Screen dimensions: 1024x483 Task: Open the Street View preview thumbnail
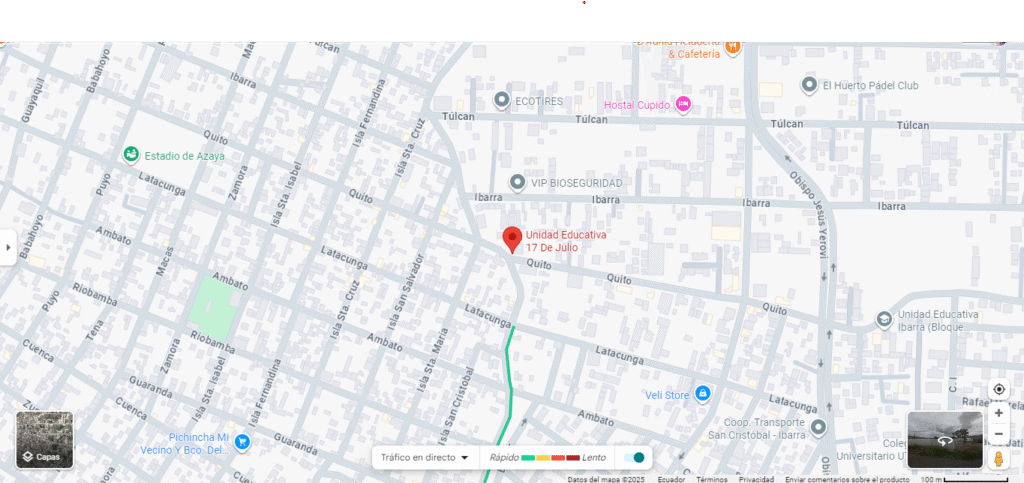point(944,440)
